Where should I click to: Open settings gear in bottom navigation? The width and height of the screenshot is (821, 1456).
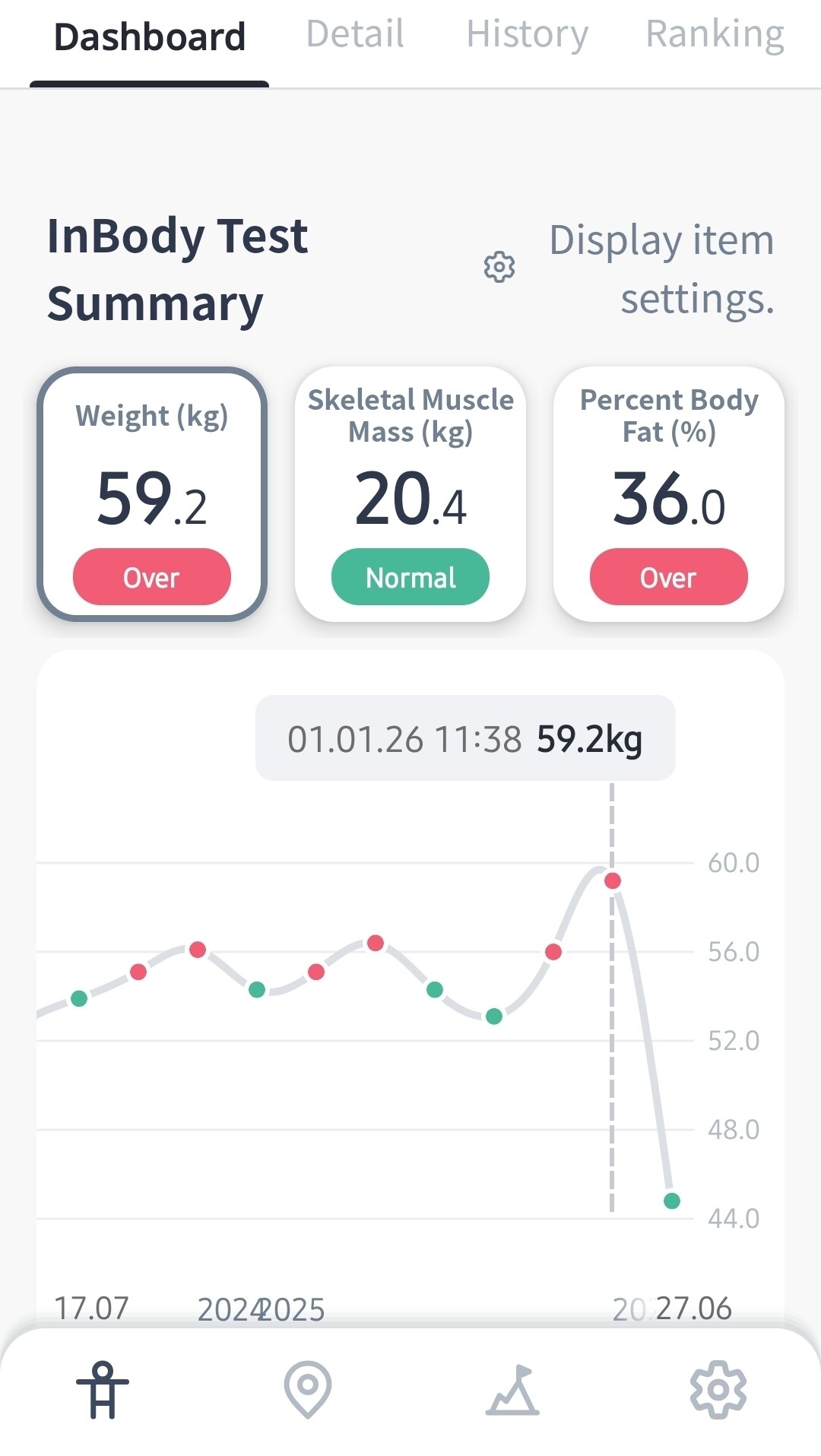tap(718, 1390)
